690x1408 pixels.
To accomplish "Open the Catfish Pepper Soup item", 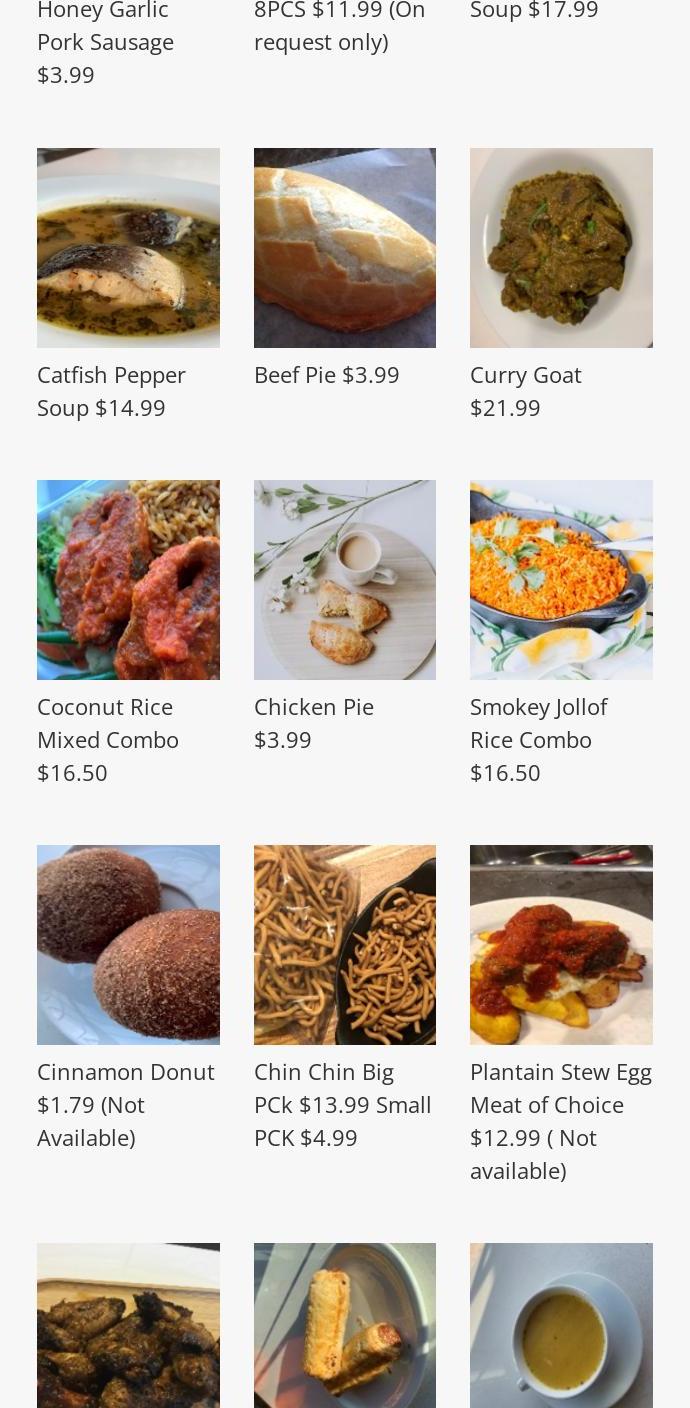I will coord(128,248).
